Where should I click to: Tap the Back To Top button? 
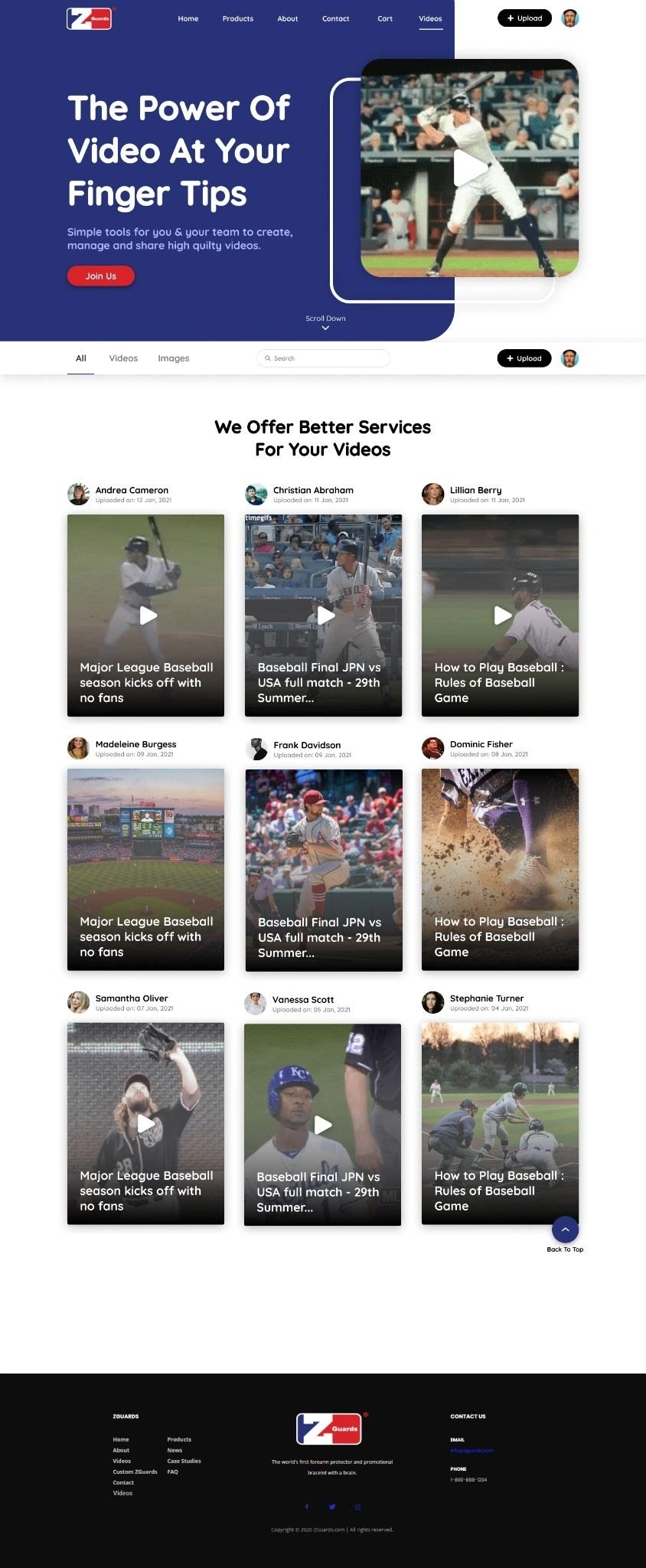565,1230
